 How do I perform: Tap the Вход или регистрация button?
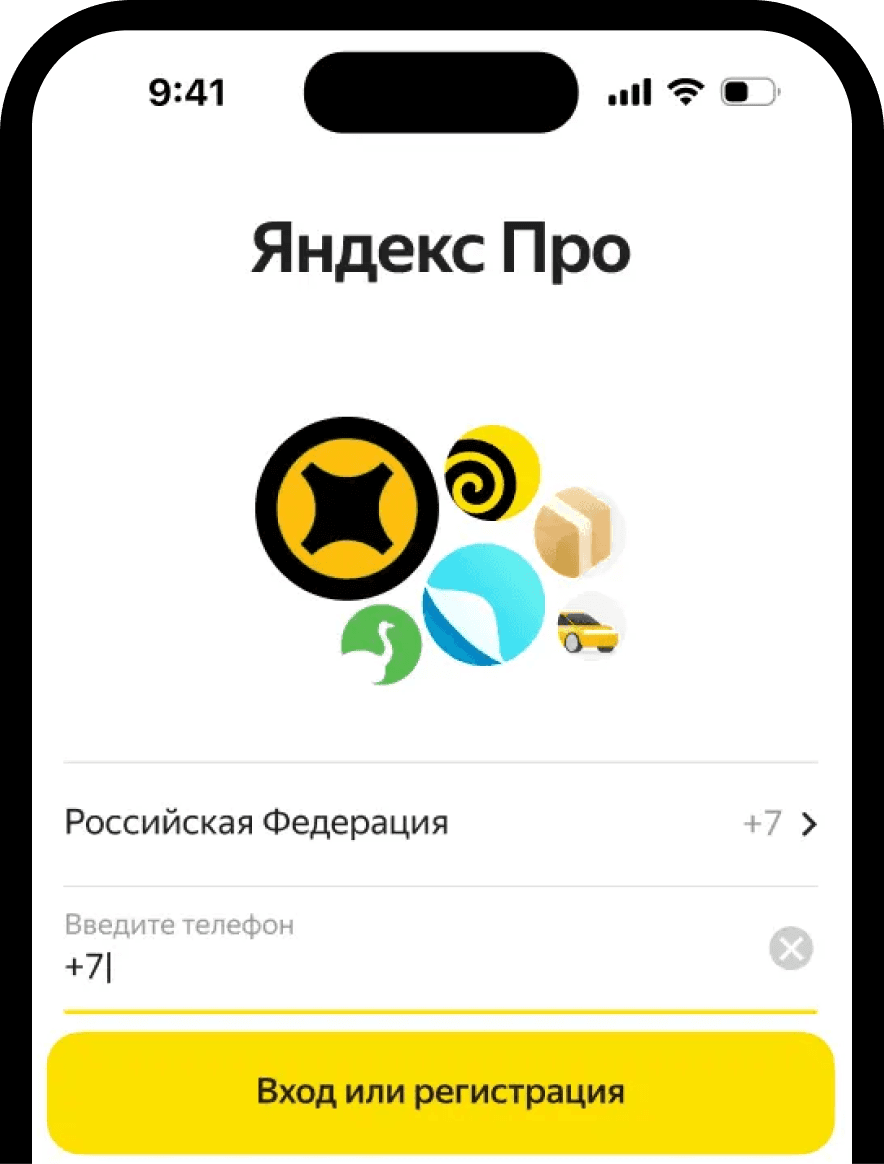click(x=440, y=1091)
